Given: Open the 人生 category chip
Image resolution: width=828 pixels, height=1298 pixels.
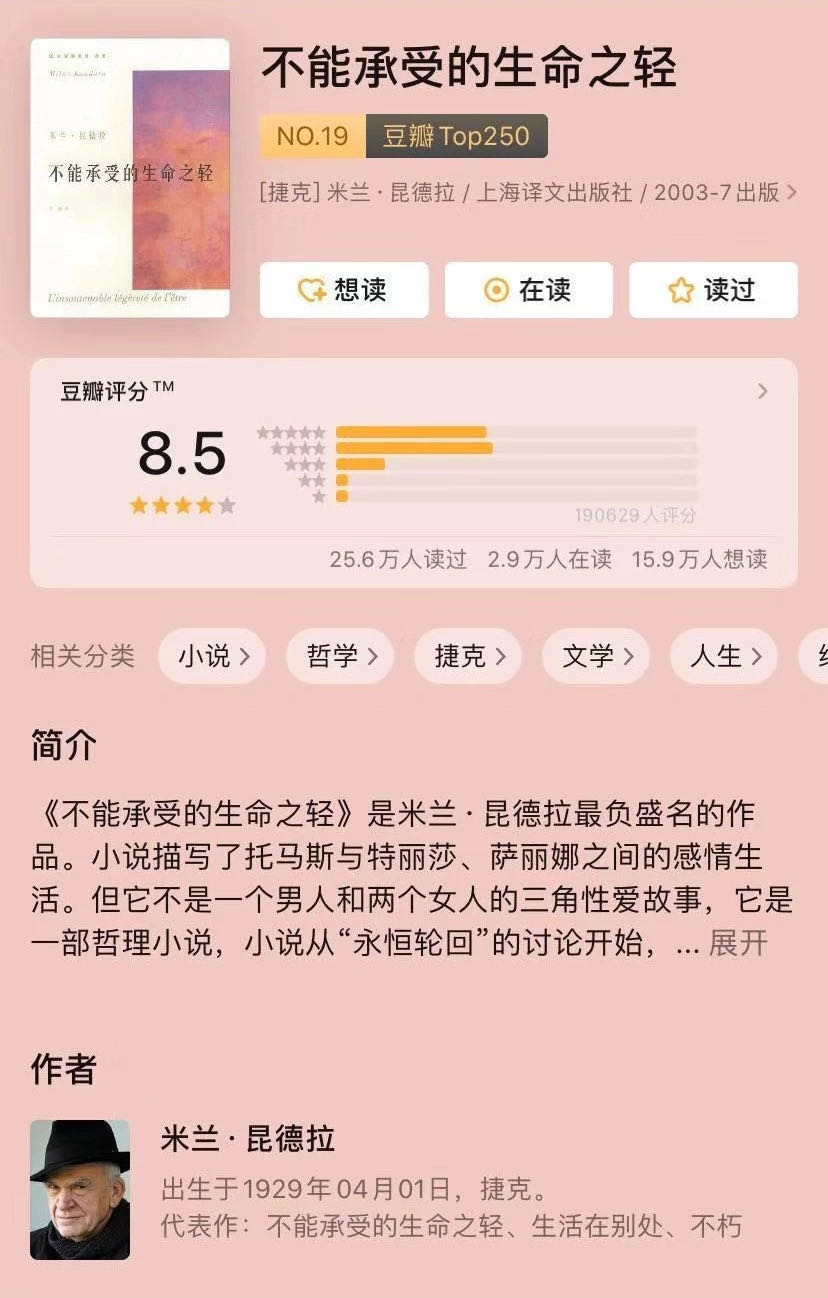Looking at the screenshot, I should click(723, 656).
